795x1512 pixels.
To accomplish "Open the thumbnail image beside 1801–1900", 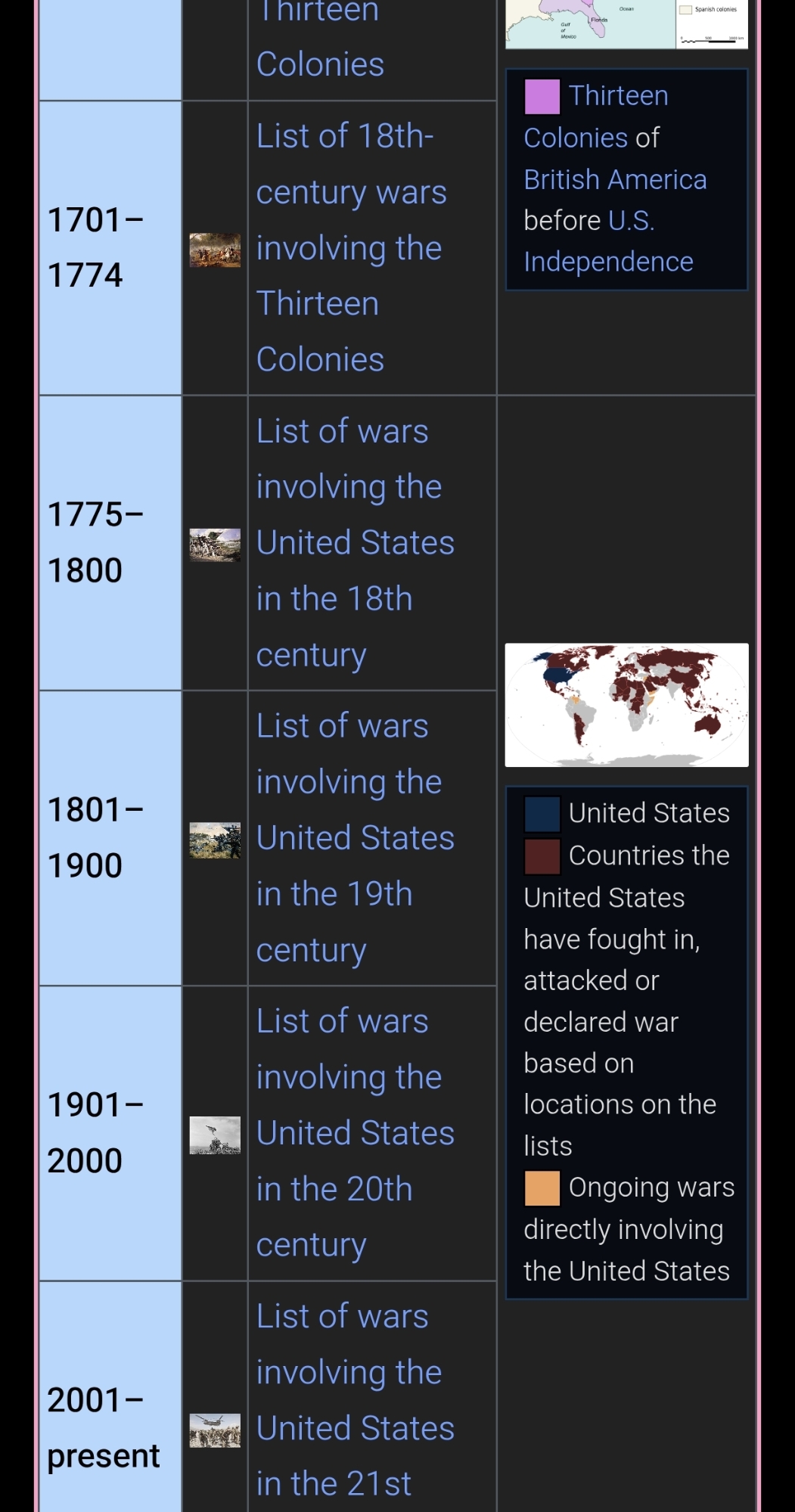I will [x=215, y=840].
